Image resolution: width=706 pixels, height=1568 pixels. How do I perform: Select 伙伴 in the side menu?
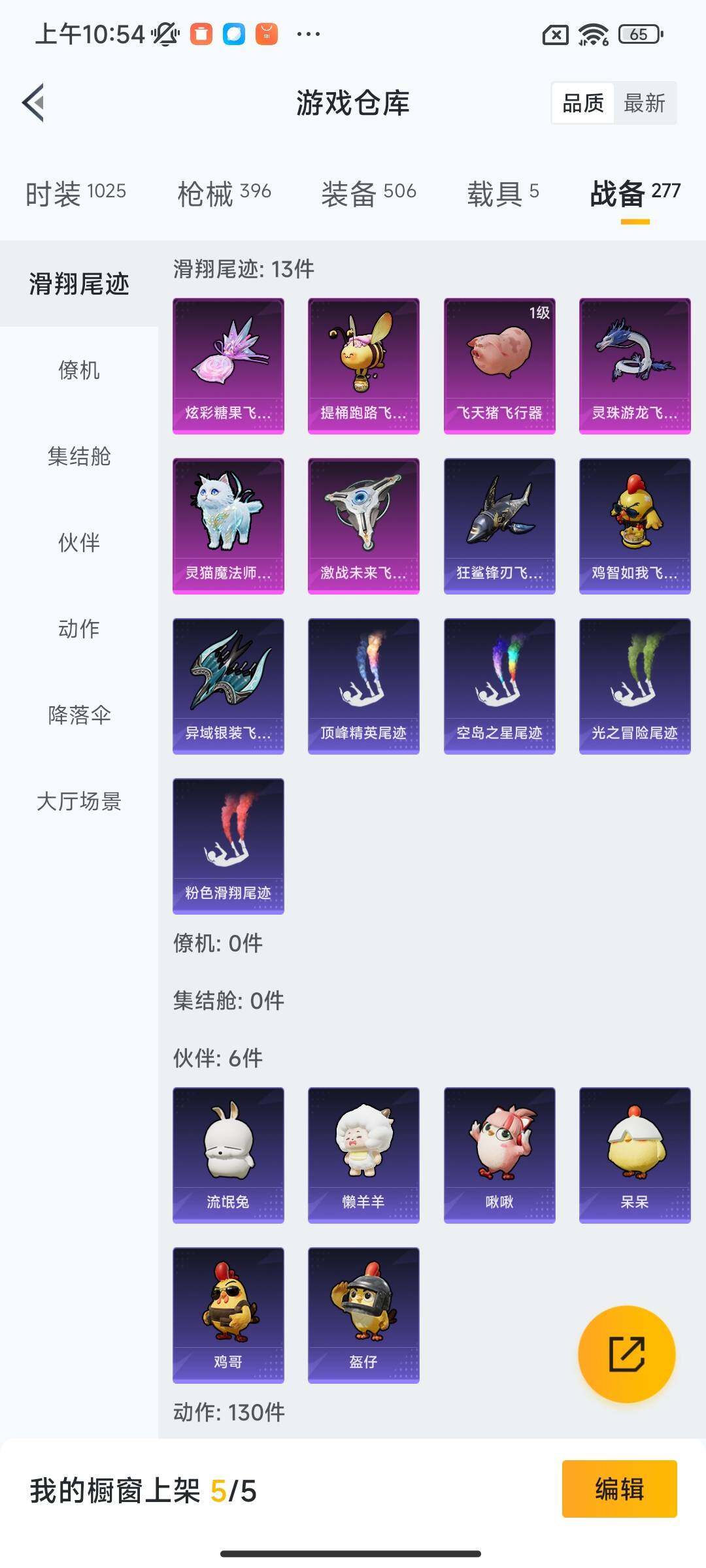(79, 542)
